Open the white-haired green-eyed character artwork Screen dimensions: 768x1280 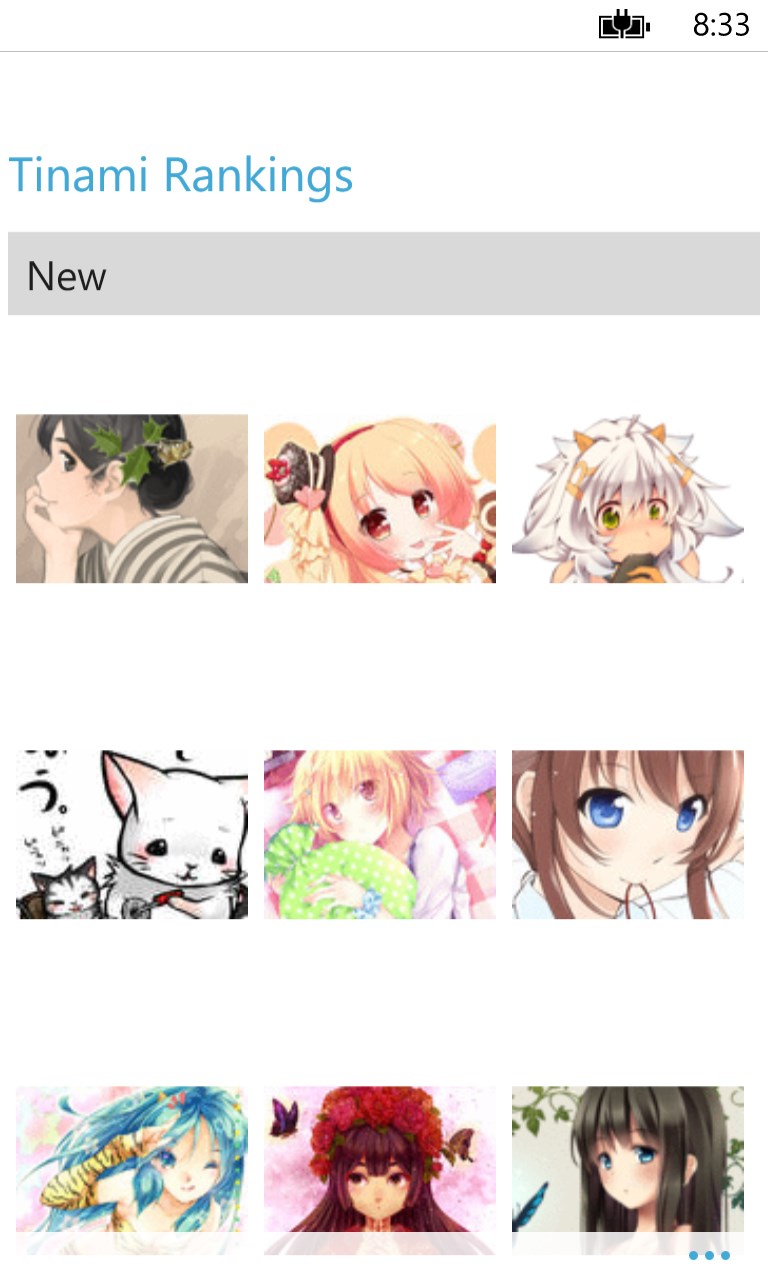pyautogui.click(x=628, y=498)
